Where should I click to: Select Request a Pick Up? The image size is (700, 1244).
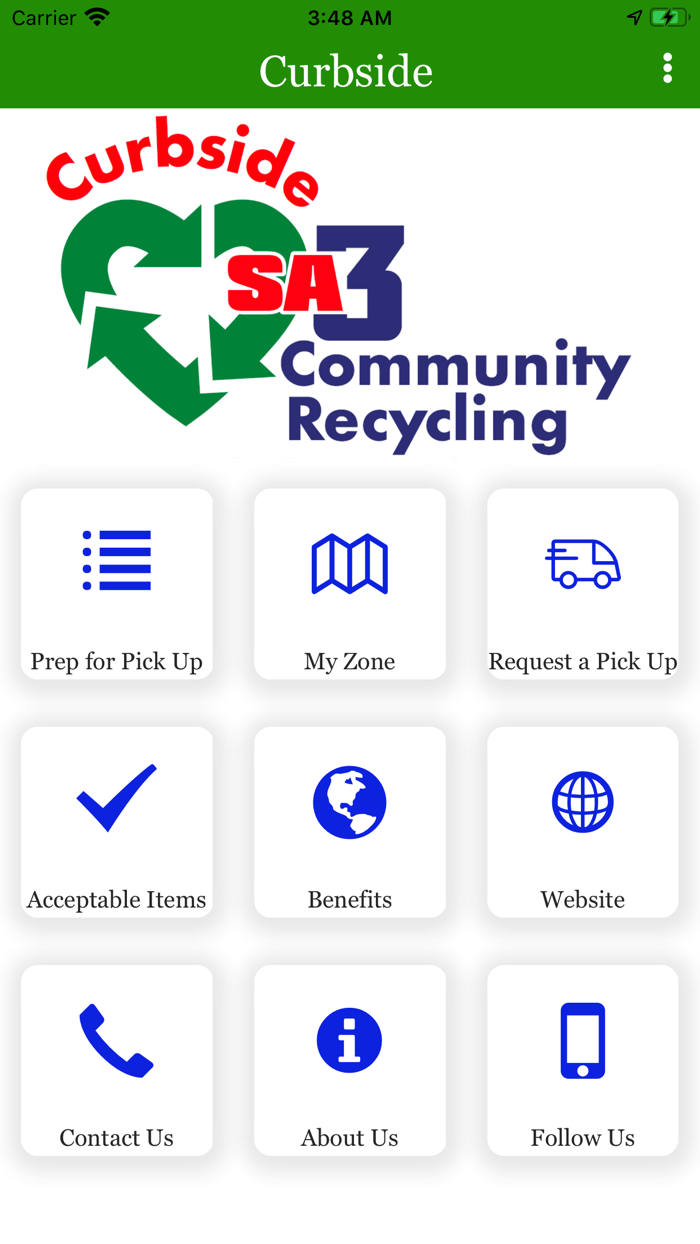click(583, 584)
